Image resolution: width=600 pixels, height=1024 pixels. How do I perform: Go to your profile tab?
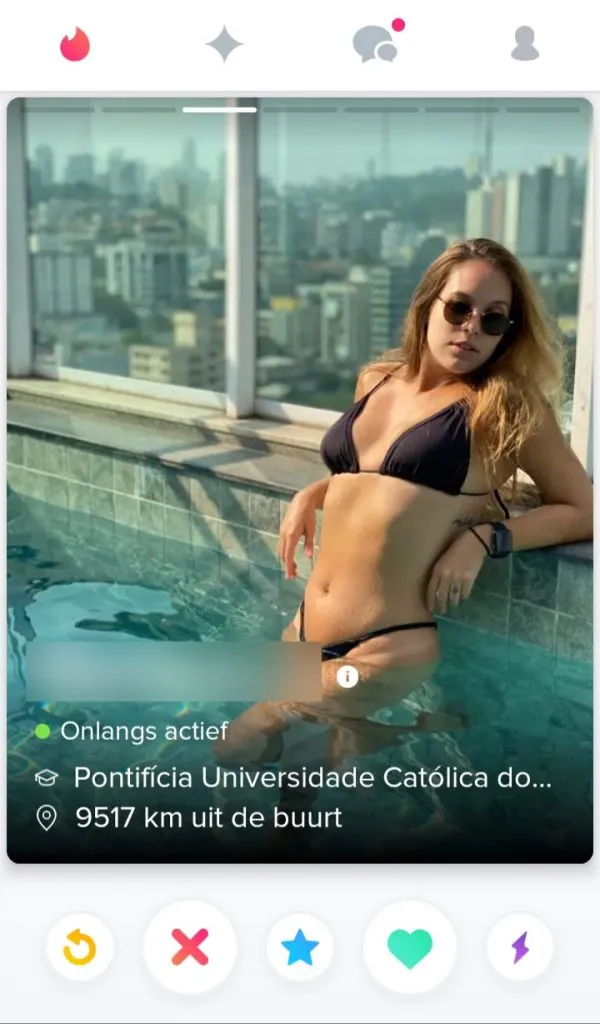(525, 44)
